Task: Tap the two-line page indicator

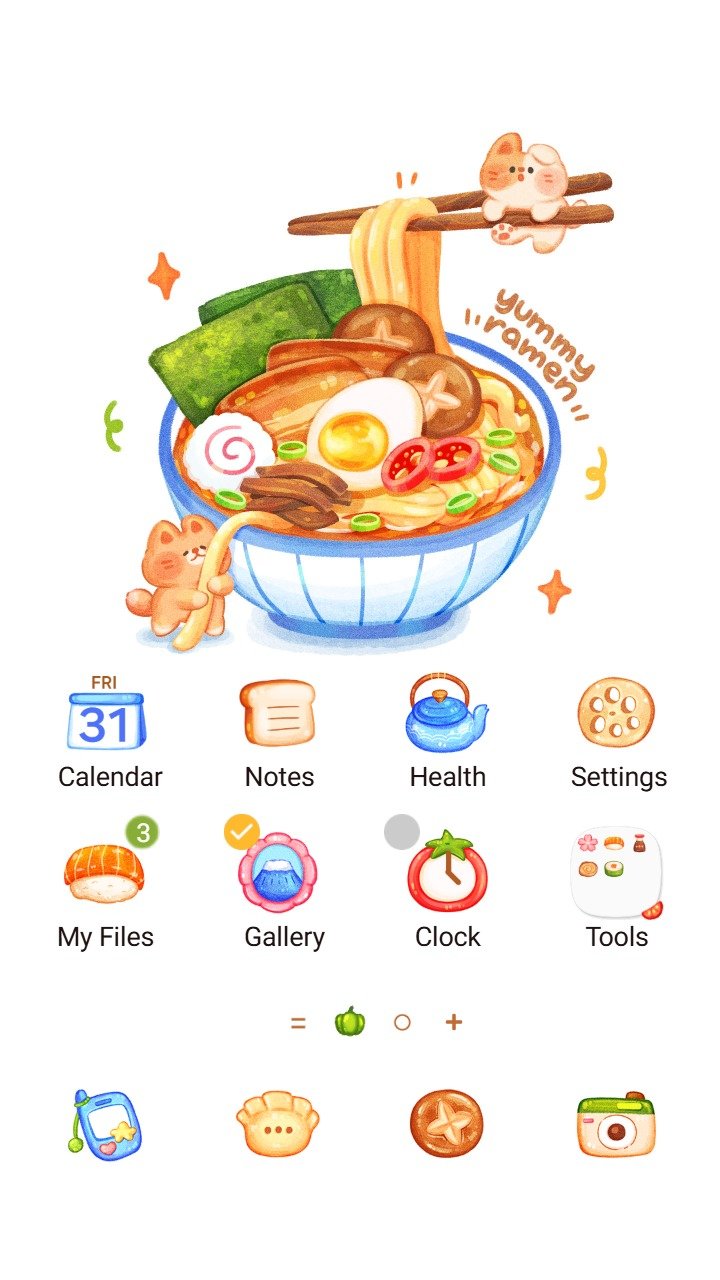Action: pos(298,1022)
